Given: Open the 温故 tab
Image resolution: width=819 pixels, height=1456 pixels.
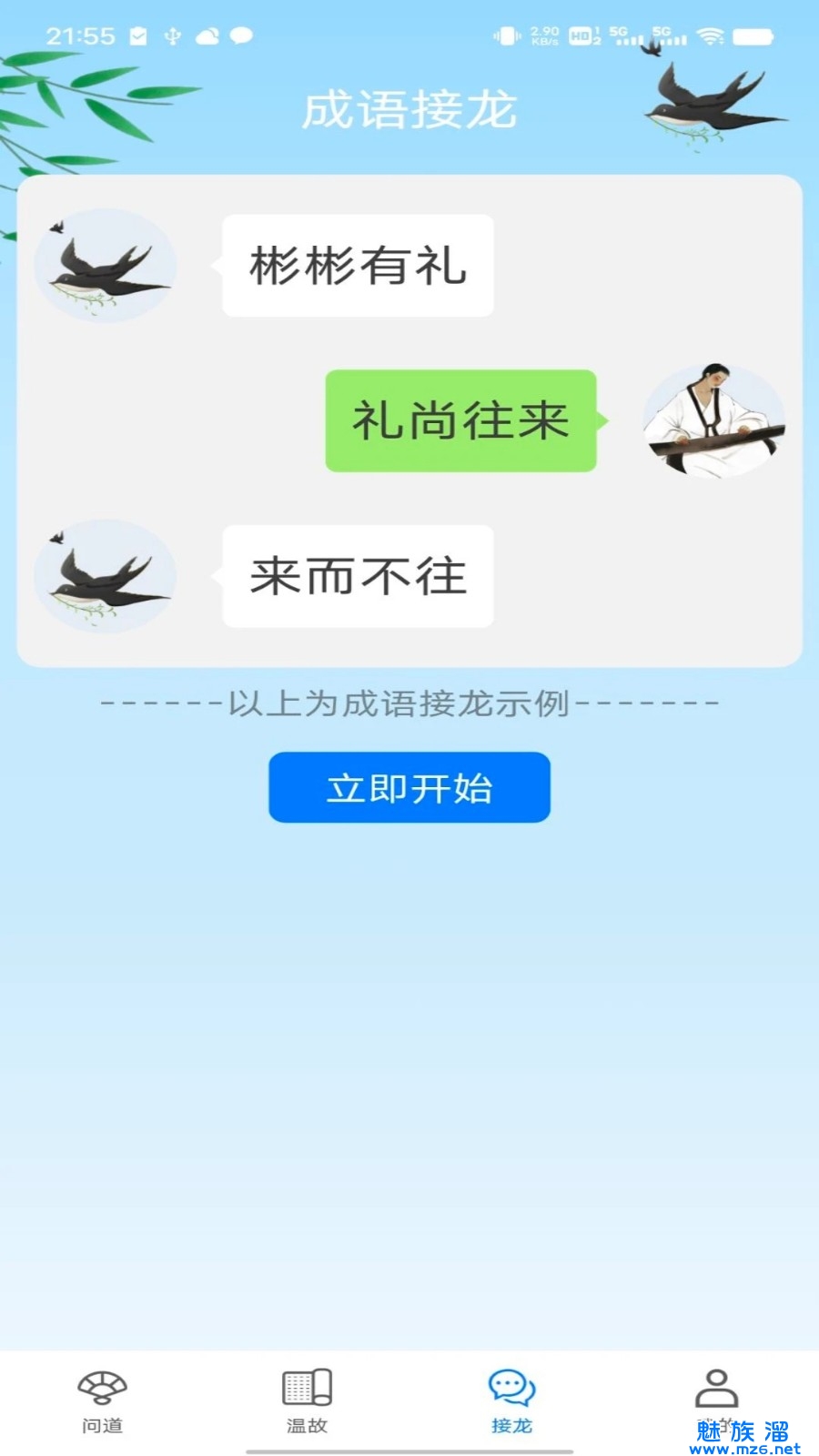Looking at the screenshot, I should coord(307,1400).
